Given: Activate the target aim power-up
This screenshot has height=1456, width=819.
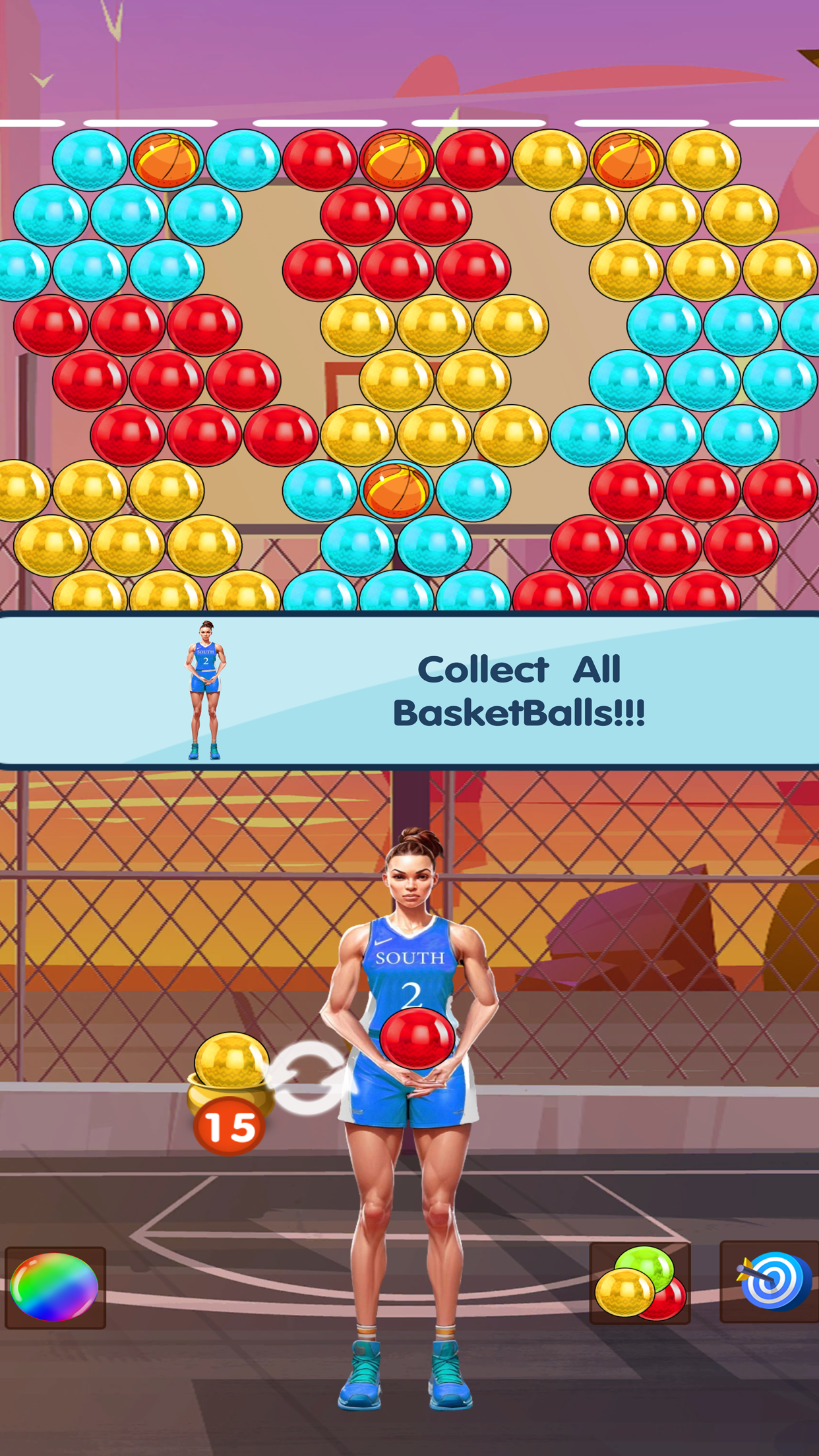Looking at the screenshot, I should (770, 1282).
